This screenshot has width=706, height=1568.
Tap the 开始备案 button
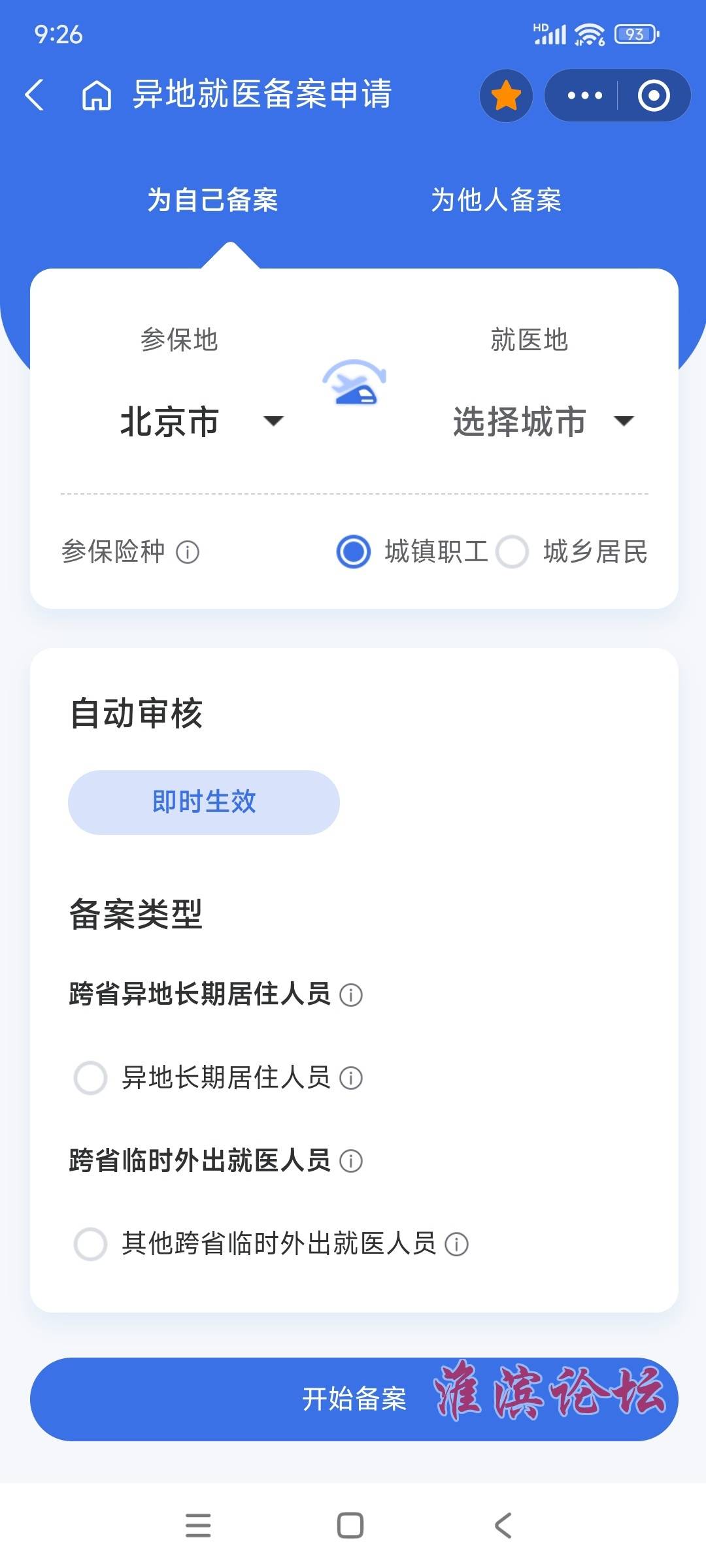[354, 1399]
